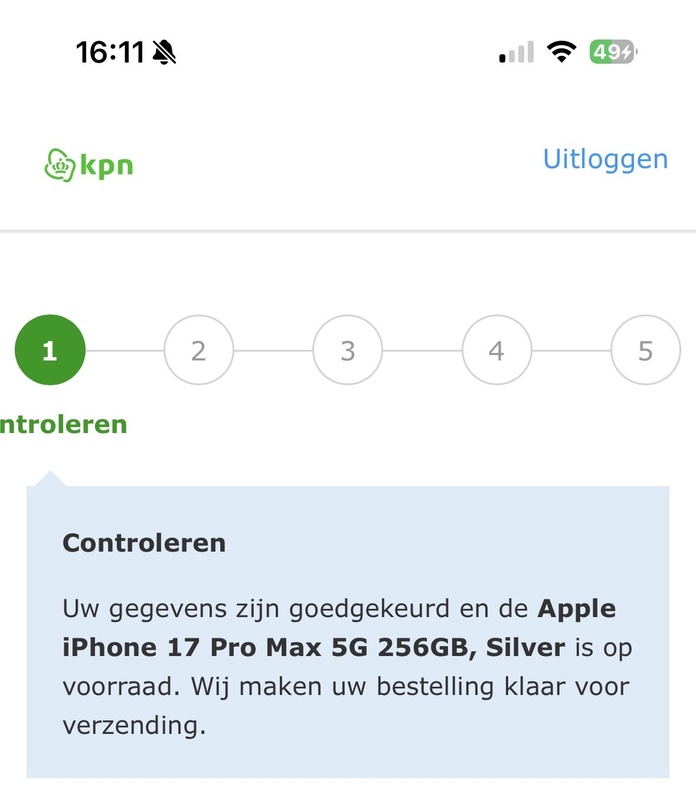The image size is (696, 800).
Task: Tap the Uitloggen link
Action: pyautogui.click(x=605, y=159)
